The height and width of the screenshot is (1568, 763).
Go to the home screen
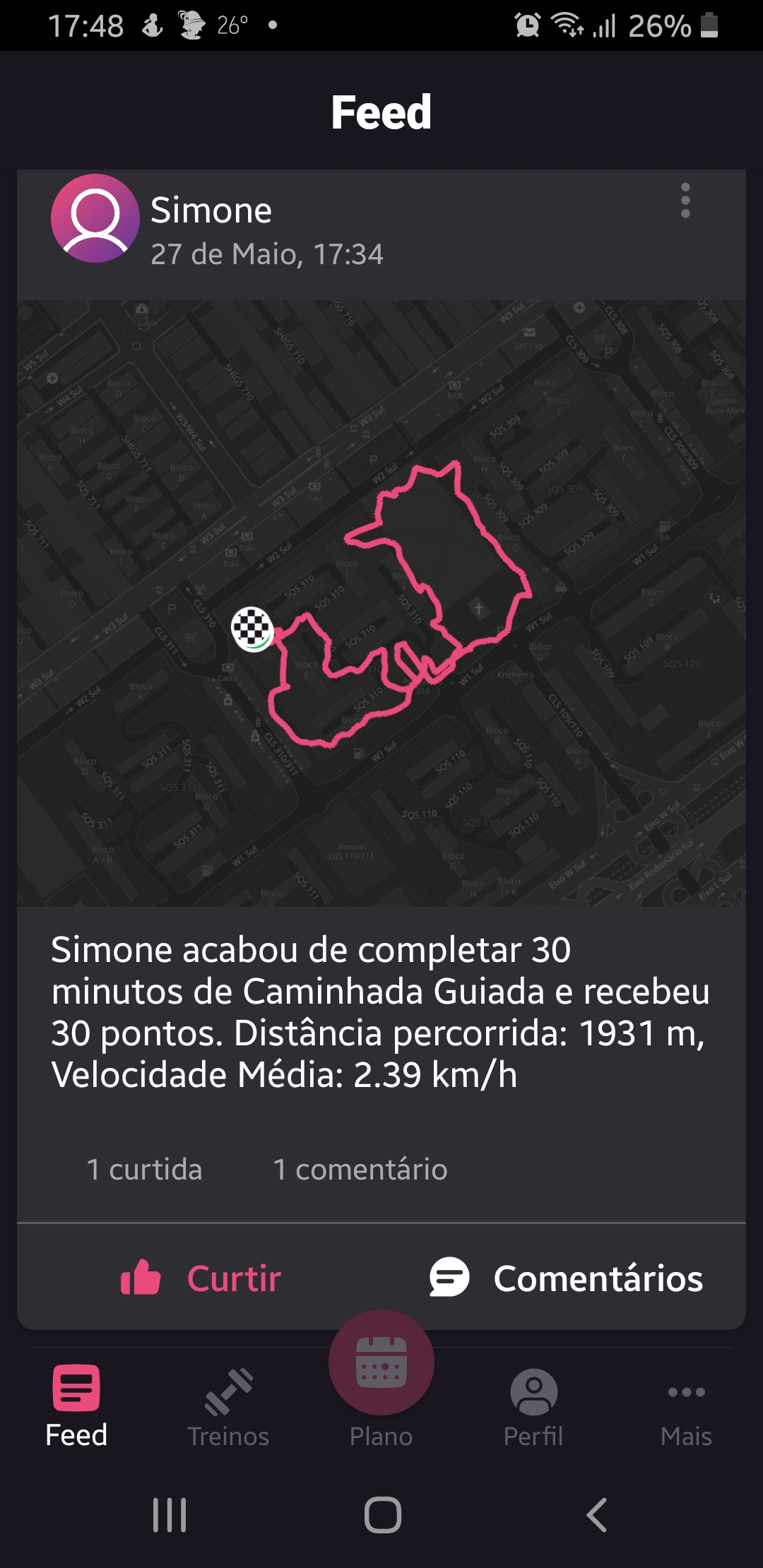[x=382, y=1514]
